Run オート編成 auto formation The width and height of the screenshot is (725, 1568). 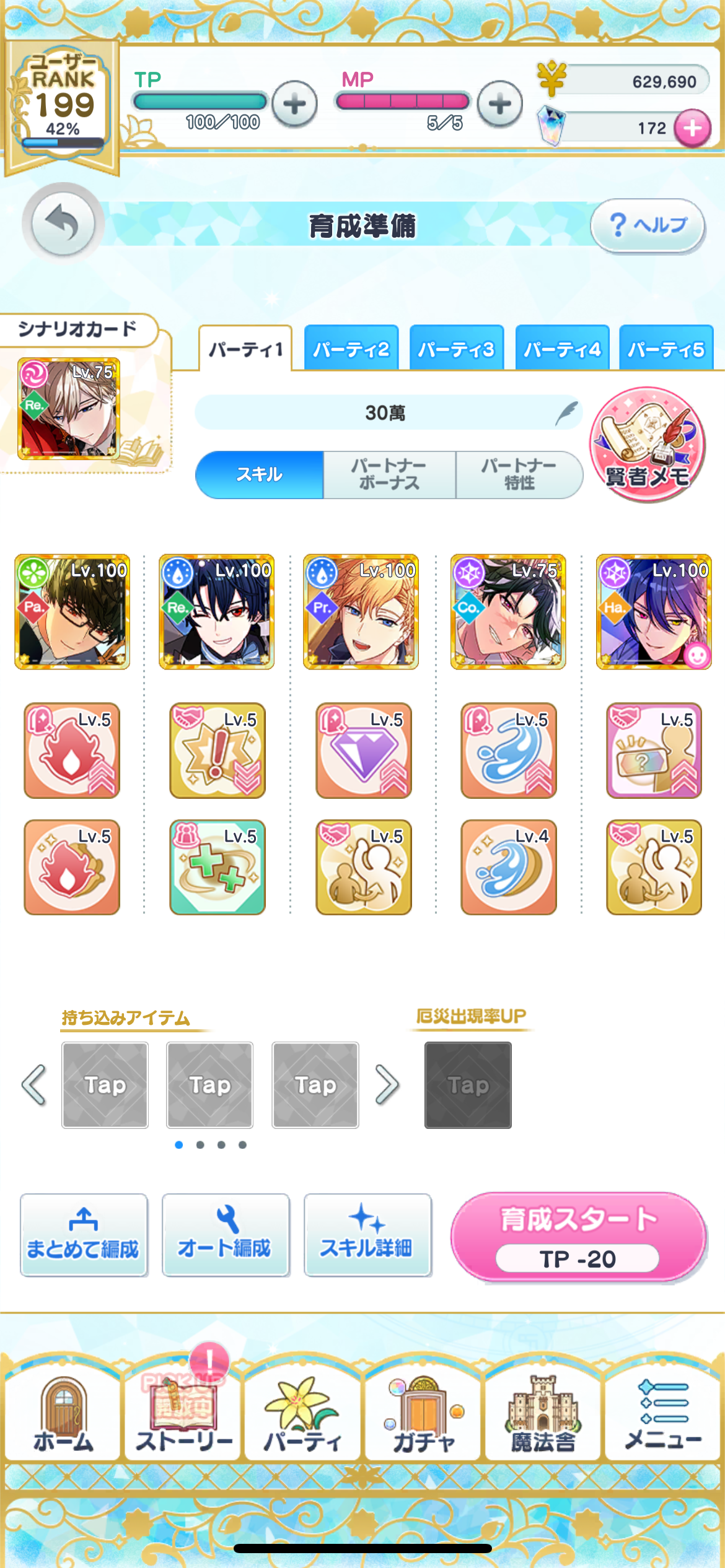(226, 1235)
